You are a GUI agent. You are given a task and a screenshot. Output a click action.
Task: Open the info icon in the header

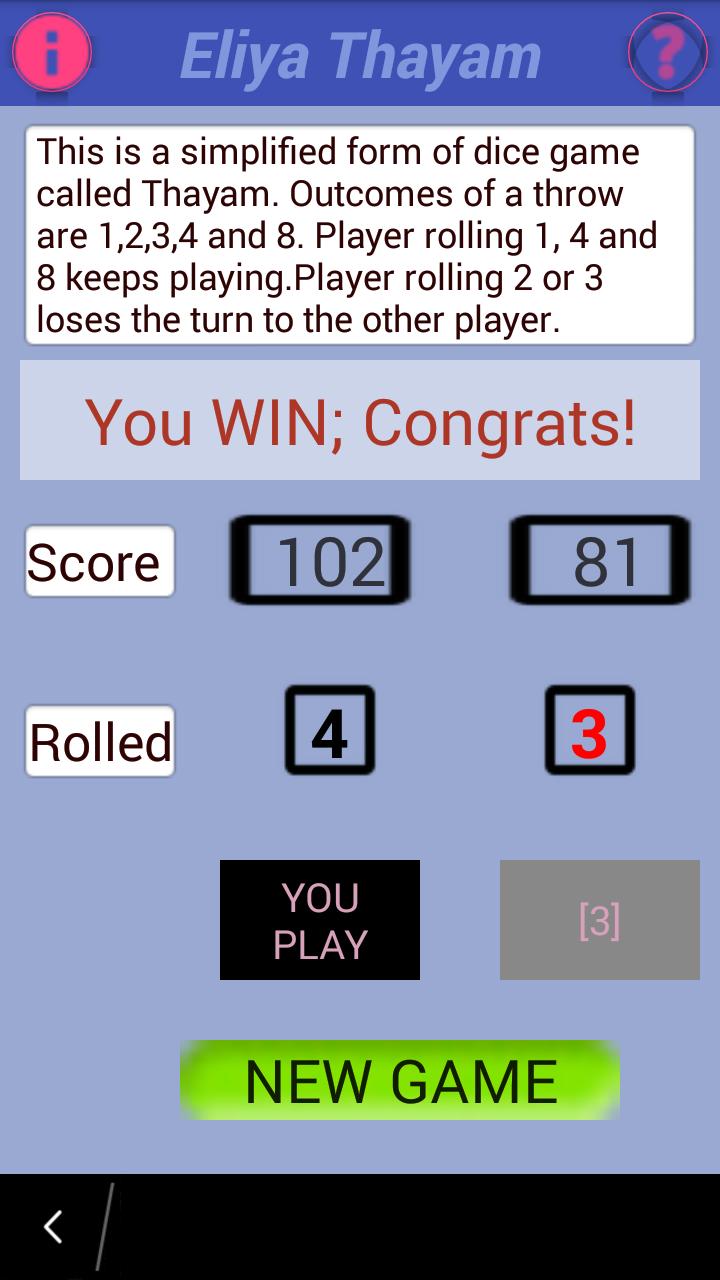coord(52,52)
